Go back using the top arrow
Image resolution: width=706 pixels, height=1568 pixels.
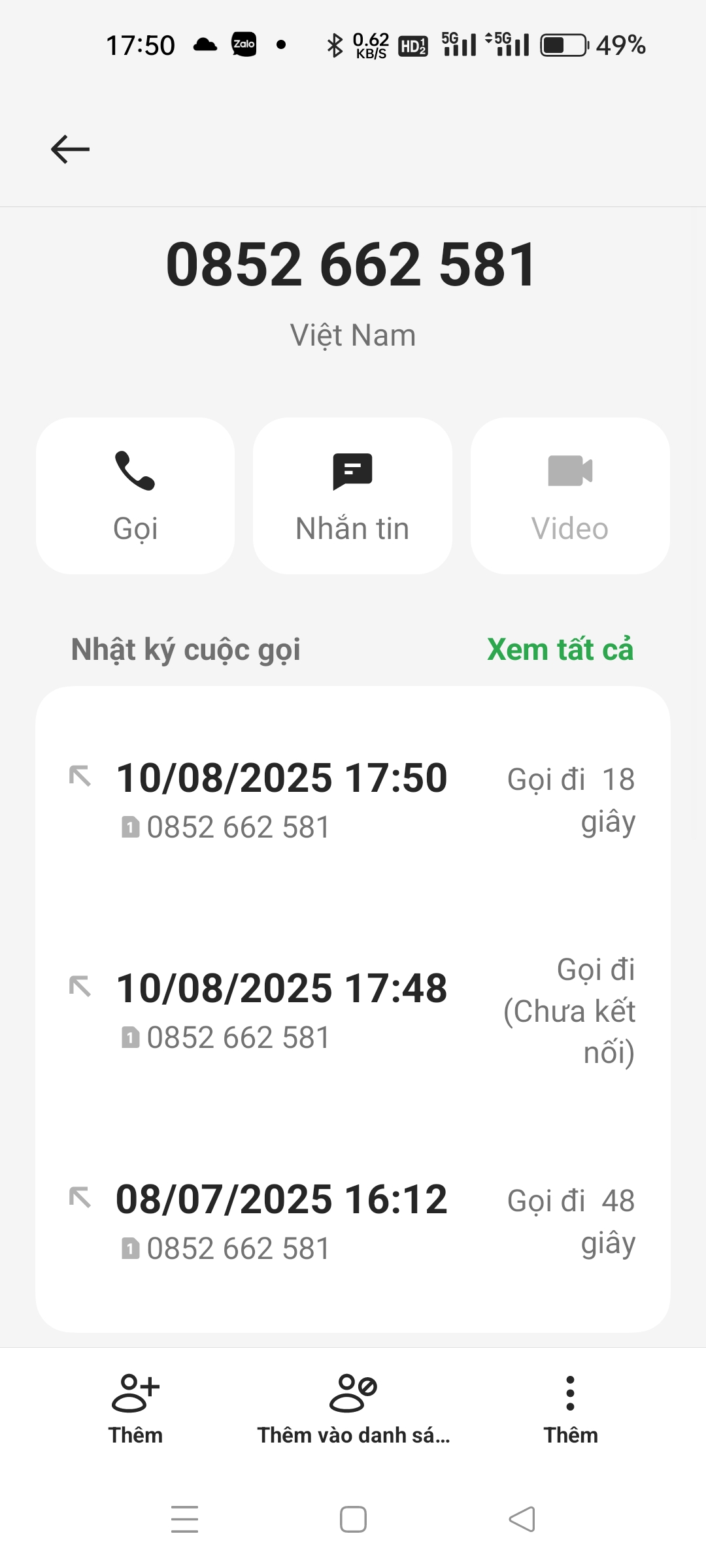[70, 149]
